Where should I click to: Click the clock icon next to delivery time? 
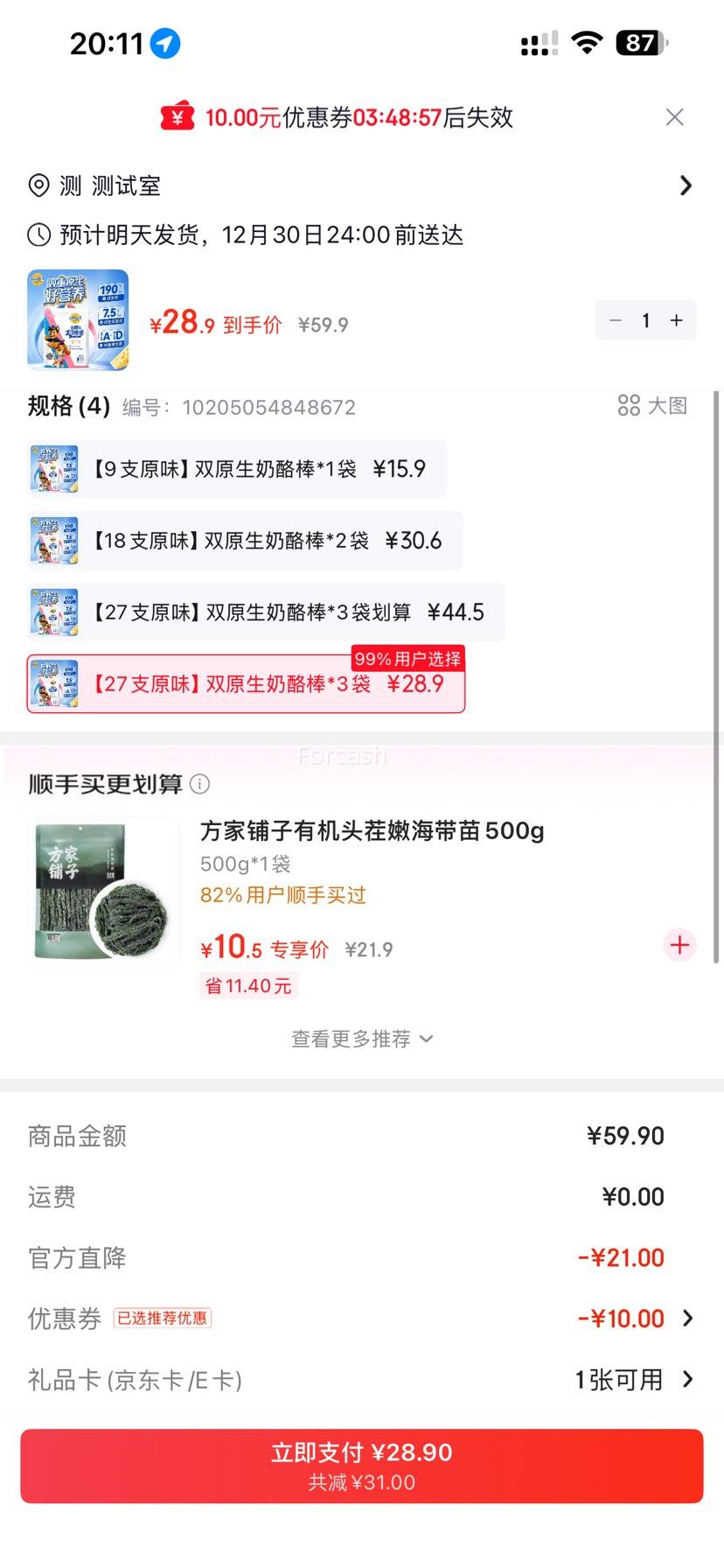point(38,234)
